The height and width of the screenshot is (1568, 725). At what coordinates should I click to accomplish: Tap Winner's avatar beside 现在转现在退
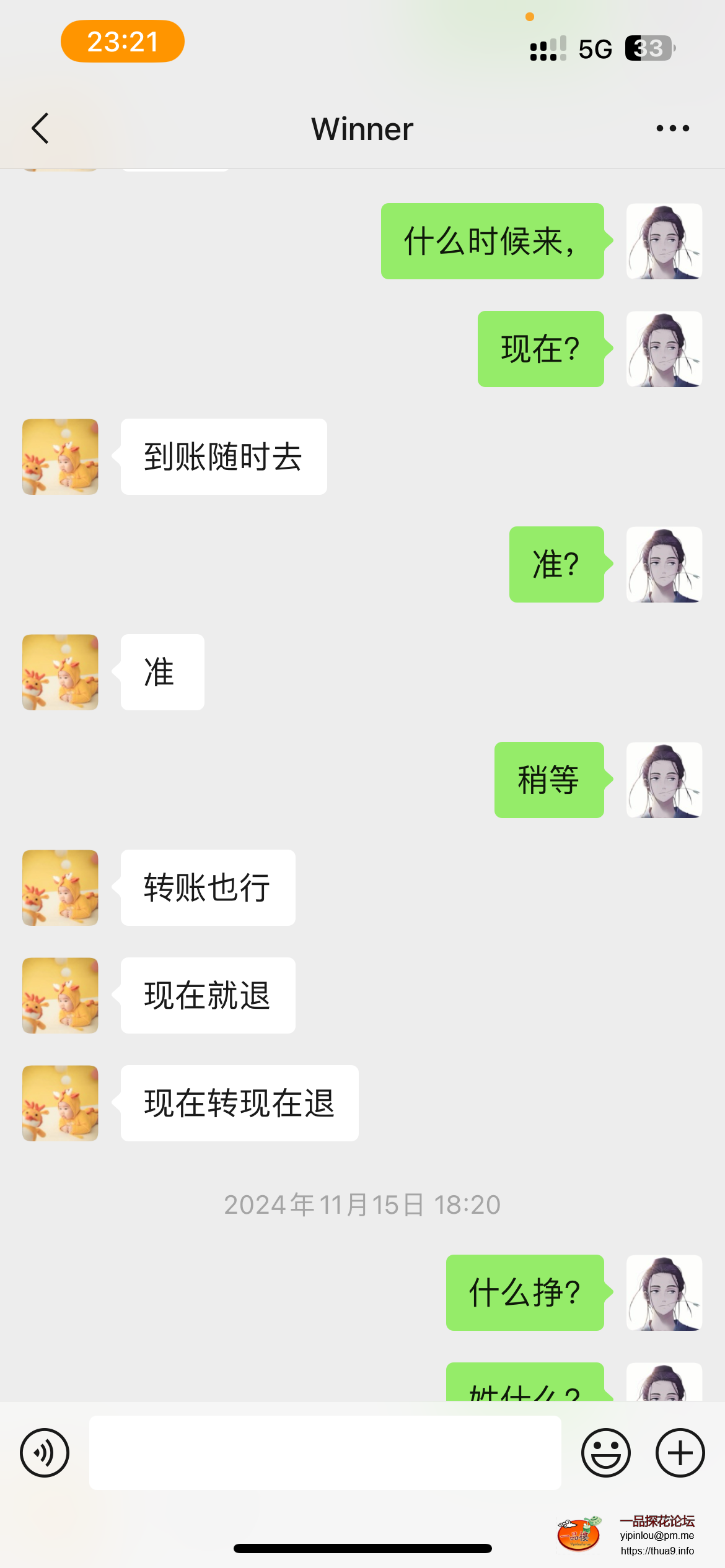(x=60, y=1104)
